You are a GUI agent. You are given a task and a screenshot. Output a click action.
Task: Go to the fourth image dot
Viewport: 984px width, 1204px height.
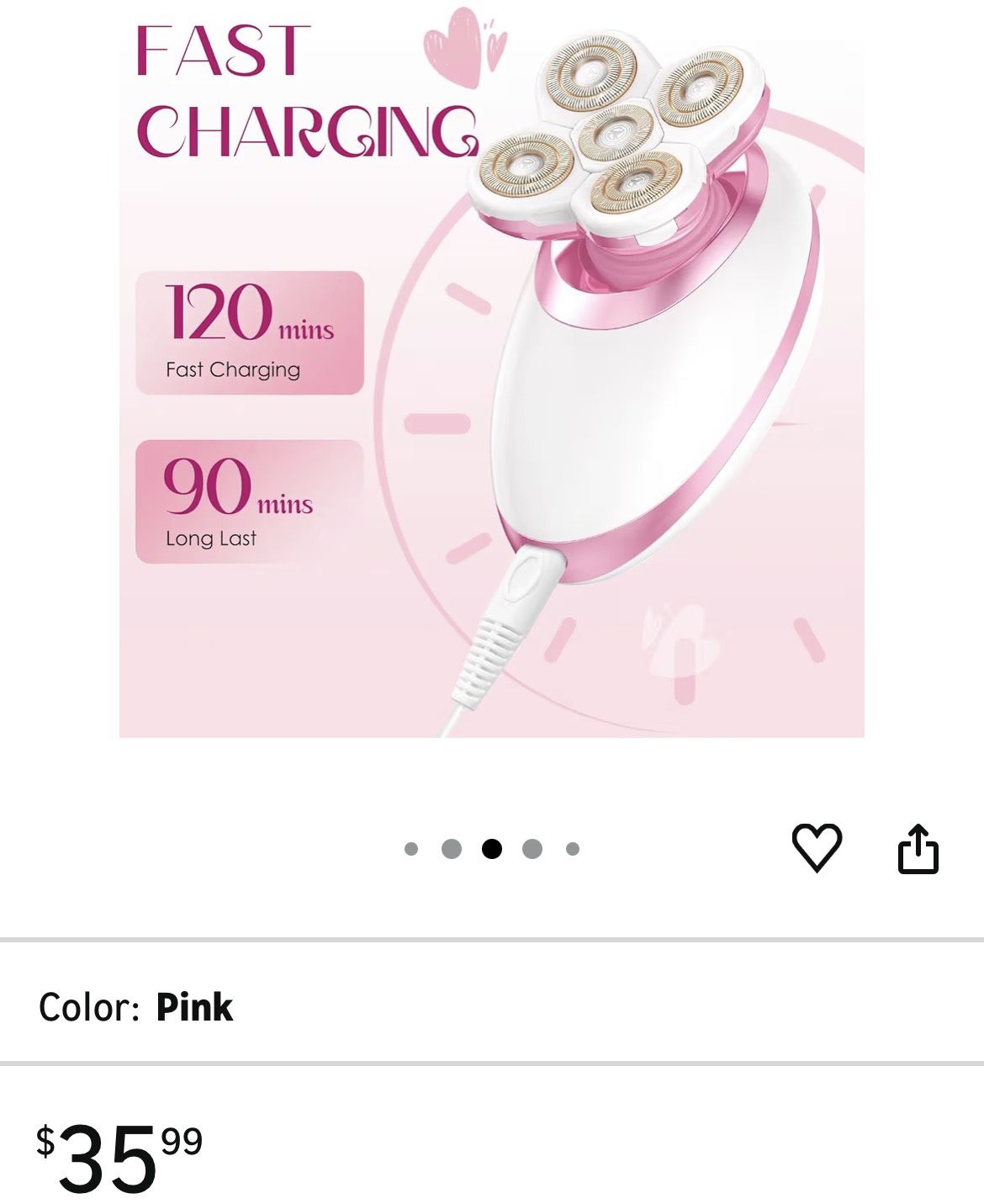click(532, 849)
